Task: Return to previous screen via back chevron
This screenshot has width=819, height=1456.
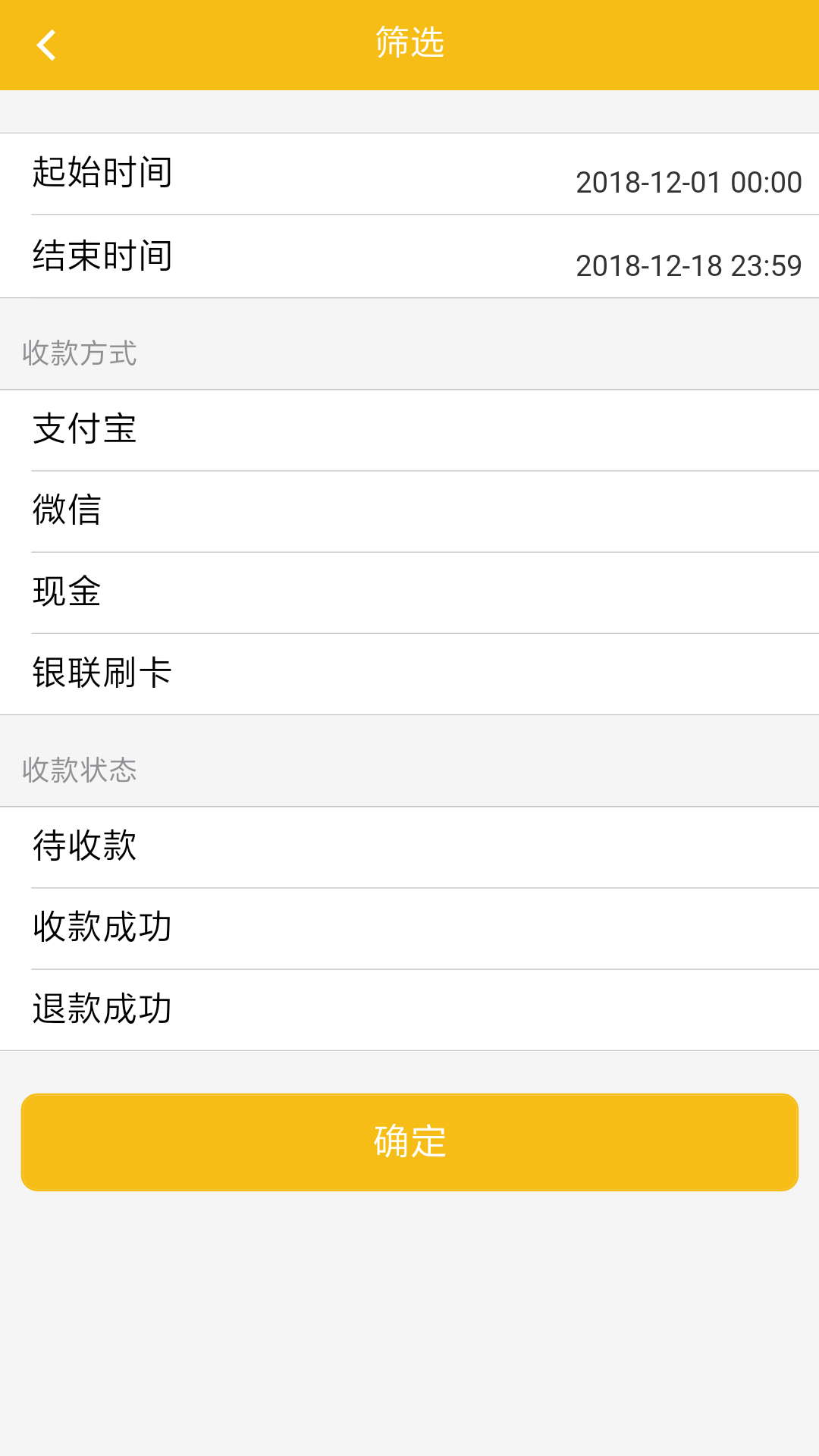Action: 47,43
